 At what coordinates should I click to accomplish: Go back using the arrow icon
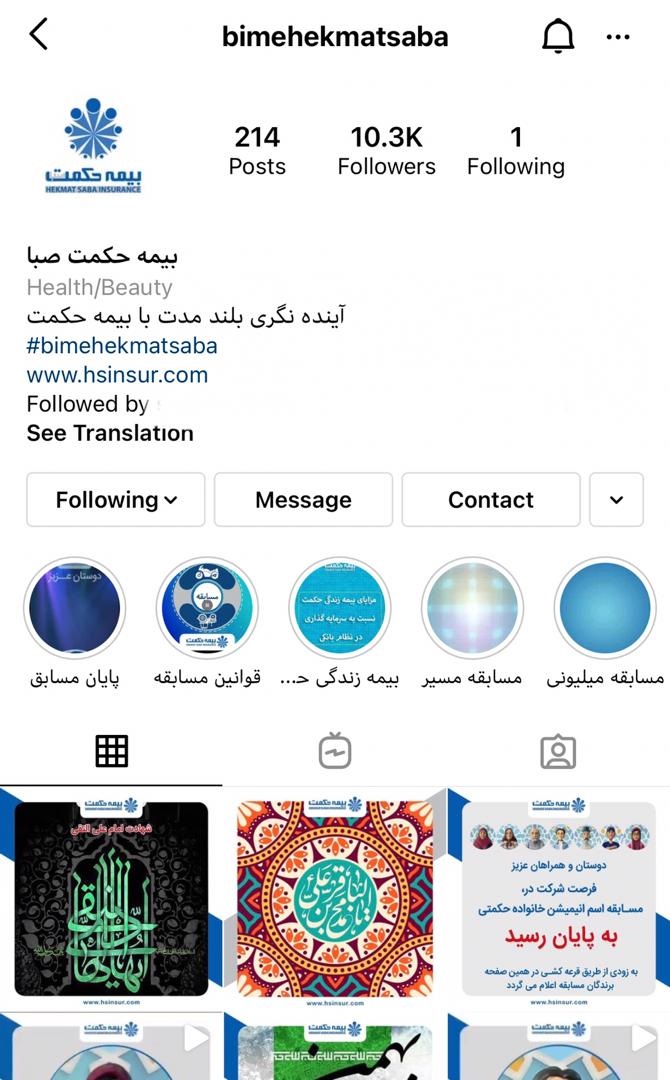tap(38, 35)
